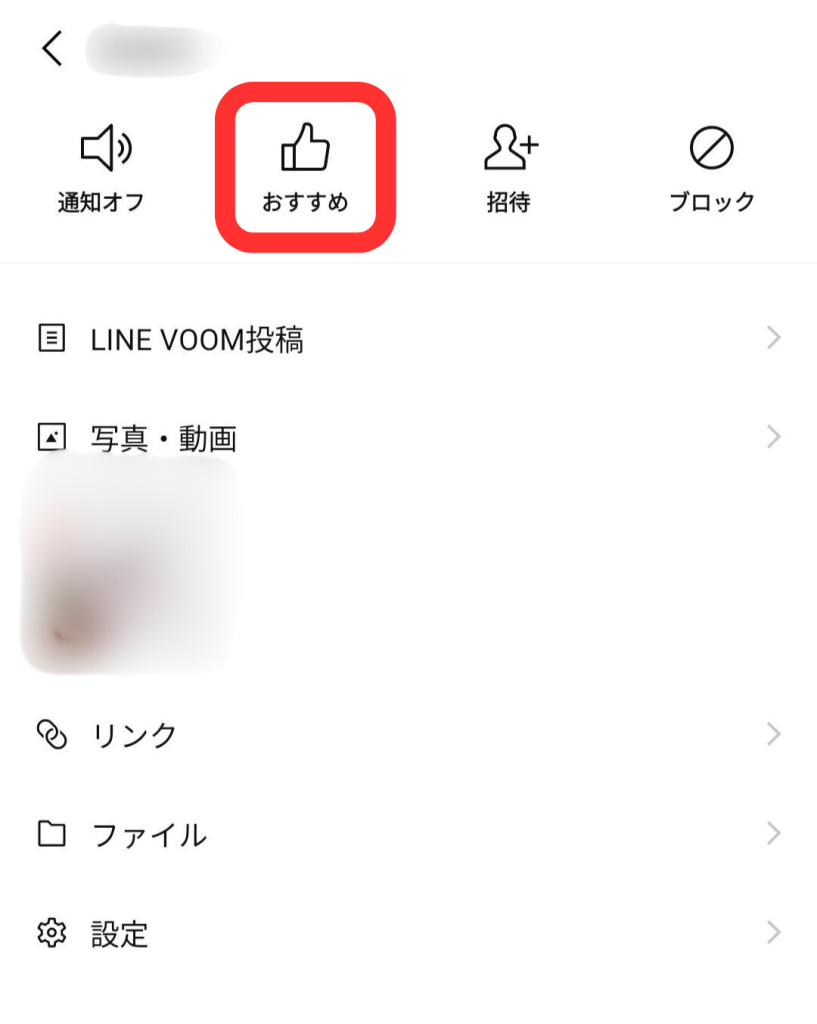Image resolution: width=817 pixels, height=1024 pixels.
Task: View photos using the 写真・動画 picture icon
Action: coord(50,435)
